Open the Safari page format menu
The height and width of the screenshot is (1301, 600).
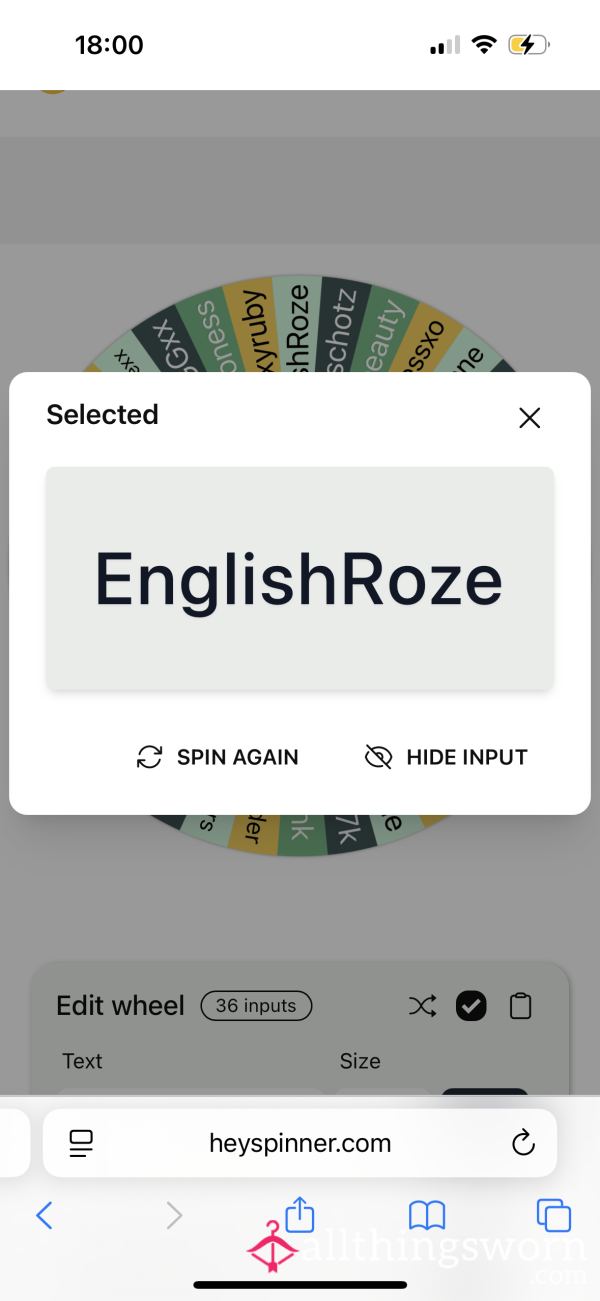point(81,1143)
